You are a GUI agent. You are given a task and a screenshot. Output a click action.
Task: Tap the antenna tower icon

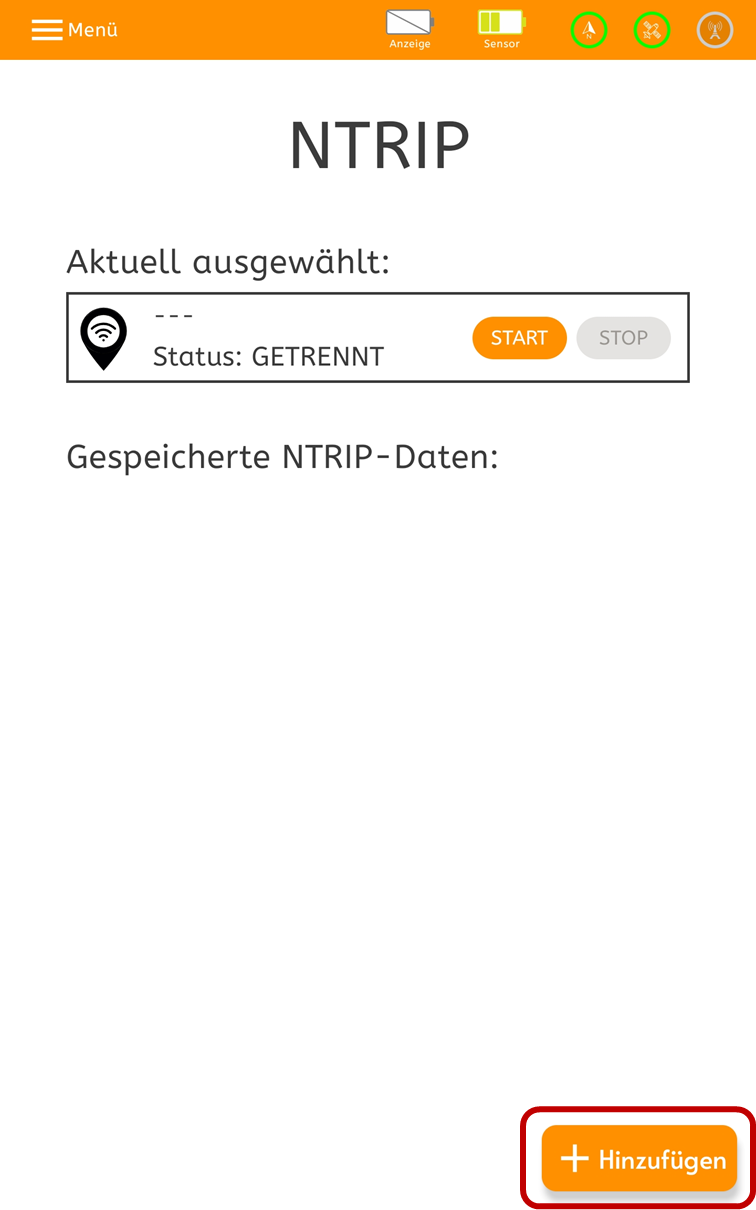[x=715, y=30]
